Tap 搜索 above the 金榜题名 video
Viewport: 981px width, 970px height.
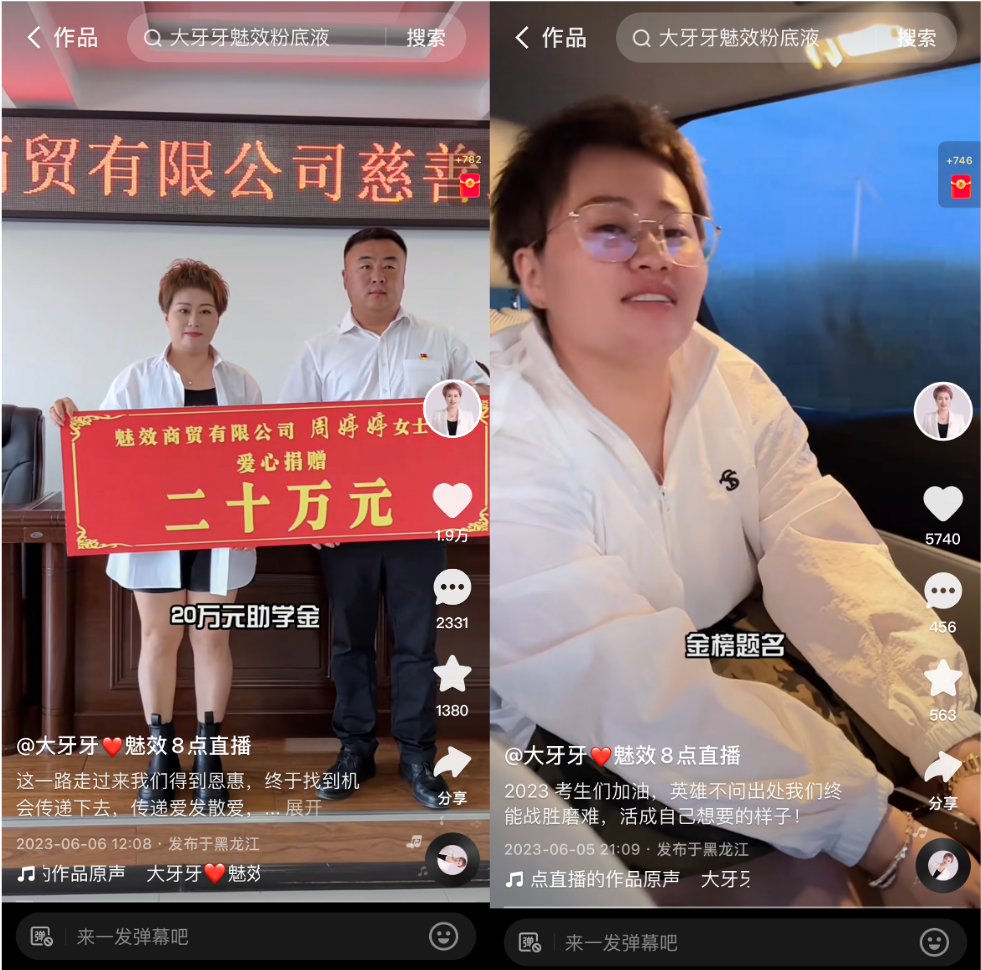[x=915, y=38]
